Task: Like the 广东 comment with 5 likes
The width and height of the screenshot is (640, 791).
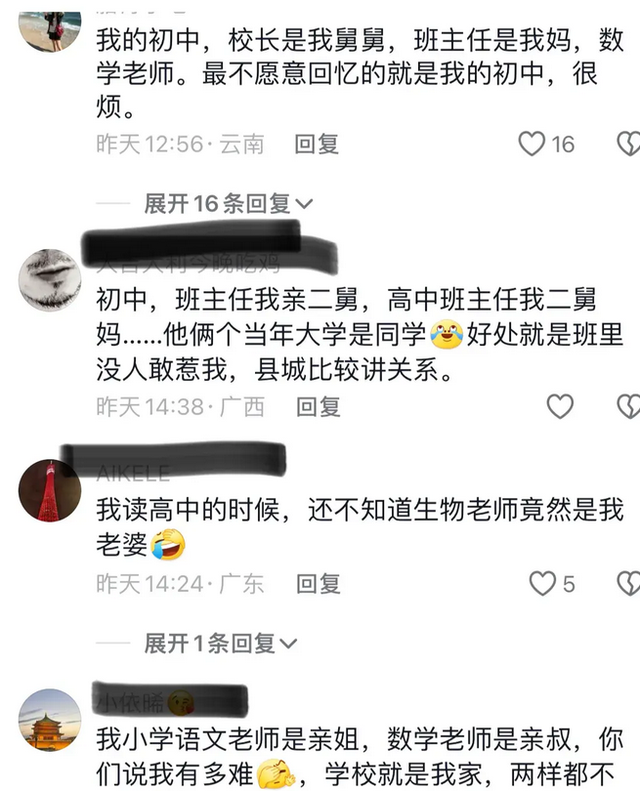Action: (541, 583)
